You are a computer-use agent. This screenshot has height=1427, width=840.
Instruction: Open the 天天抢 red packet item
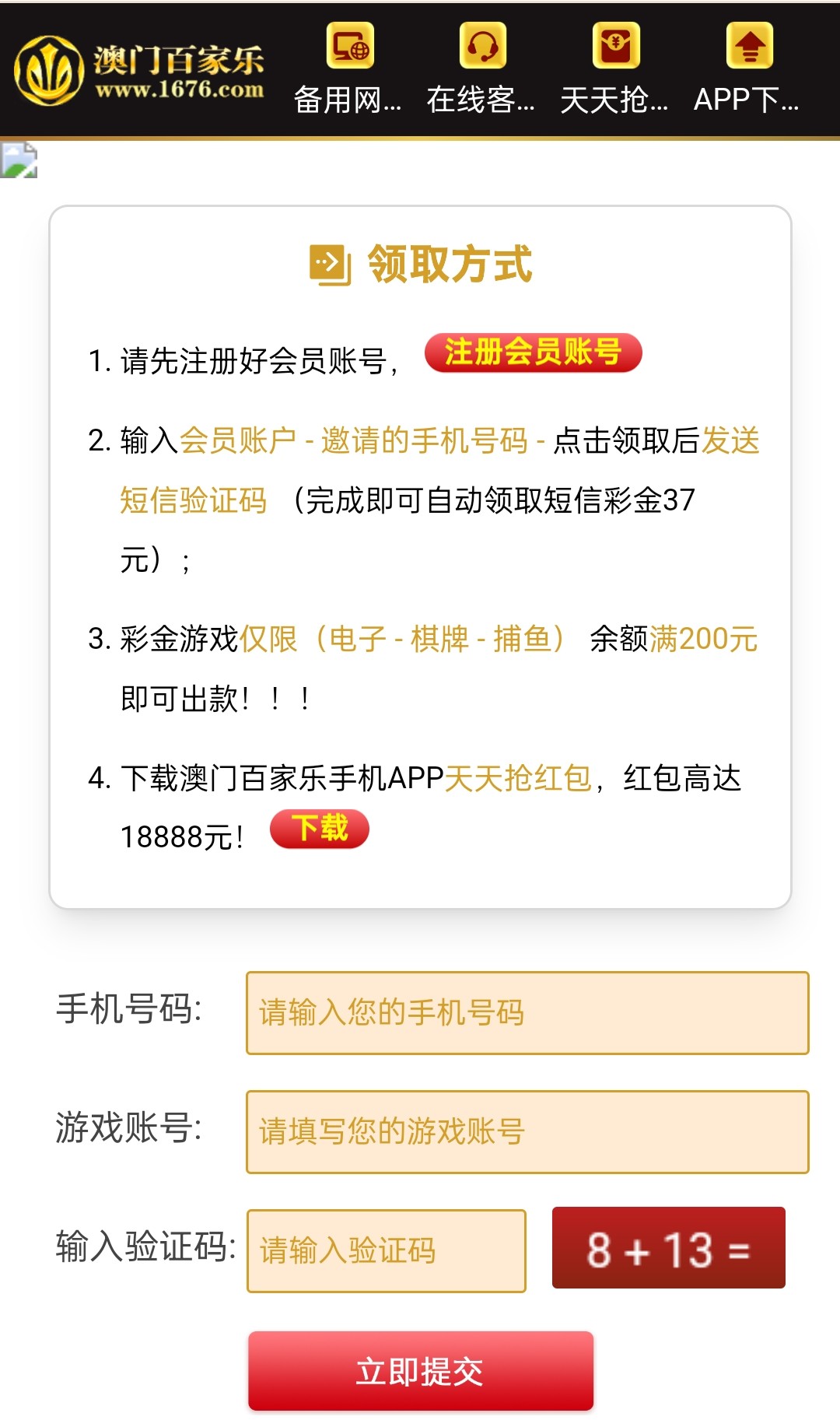tap(614, 70)
